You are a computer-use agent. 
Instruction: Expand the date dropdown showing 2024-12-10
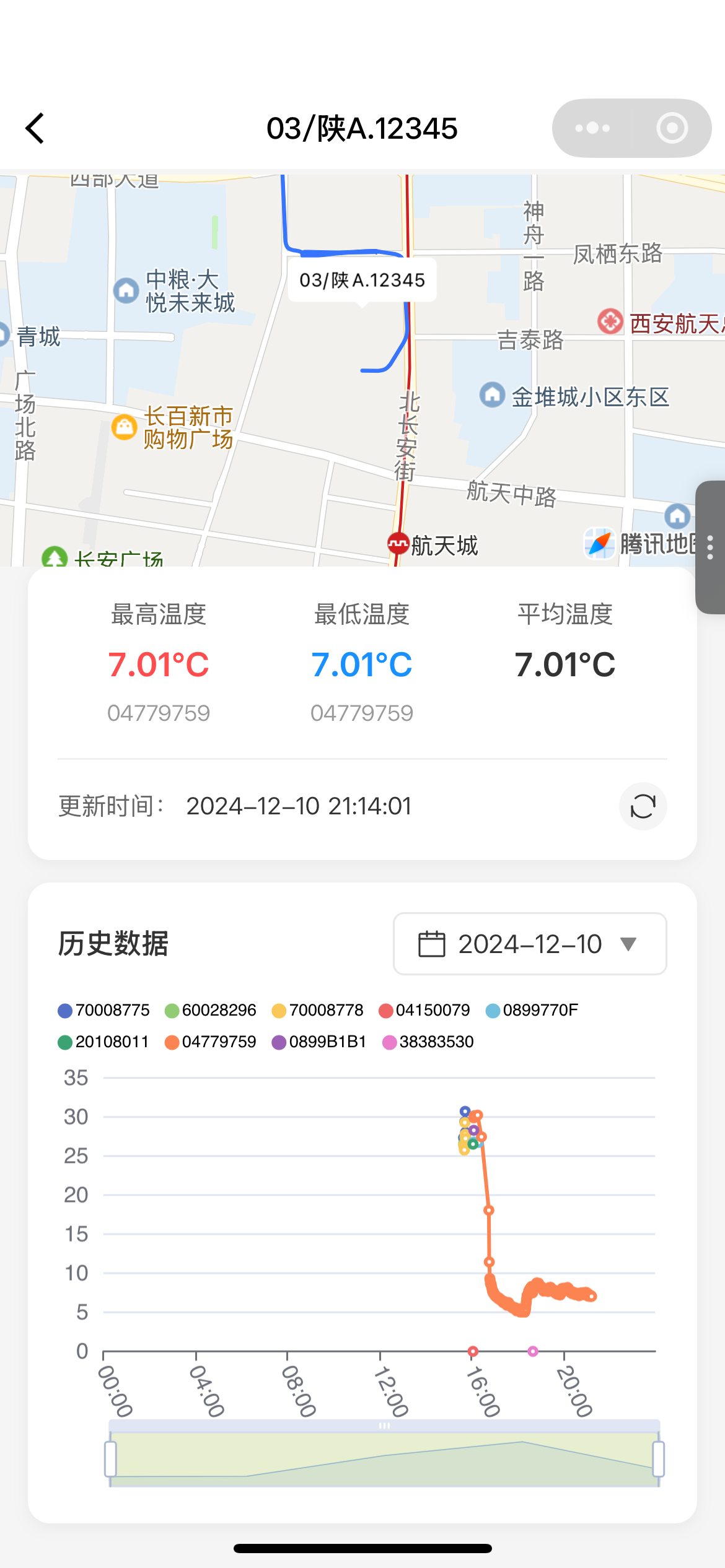pos(629,944)
